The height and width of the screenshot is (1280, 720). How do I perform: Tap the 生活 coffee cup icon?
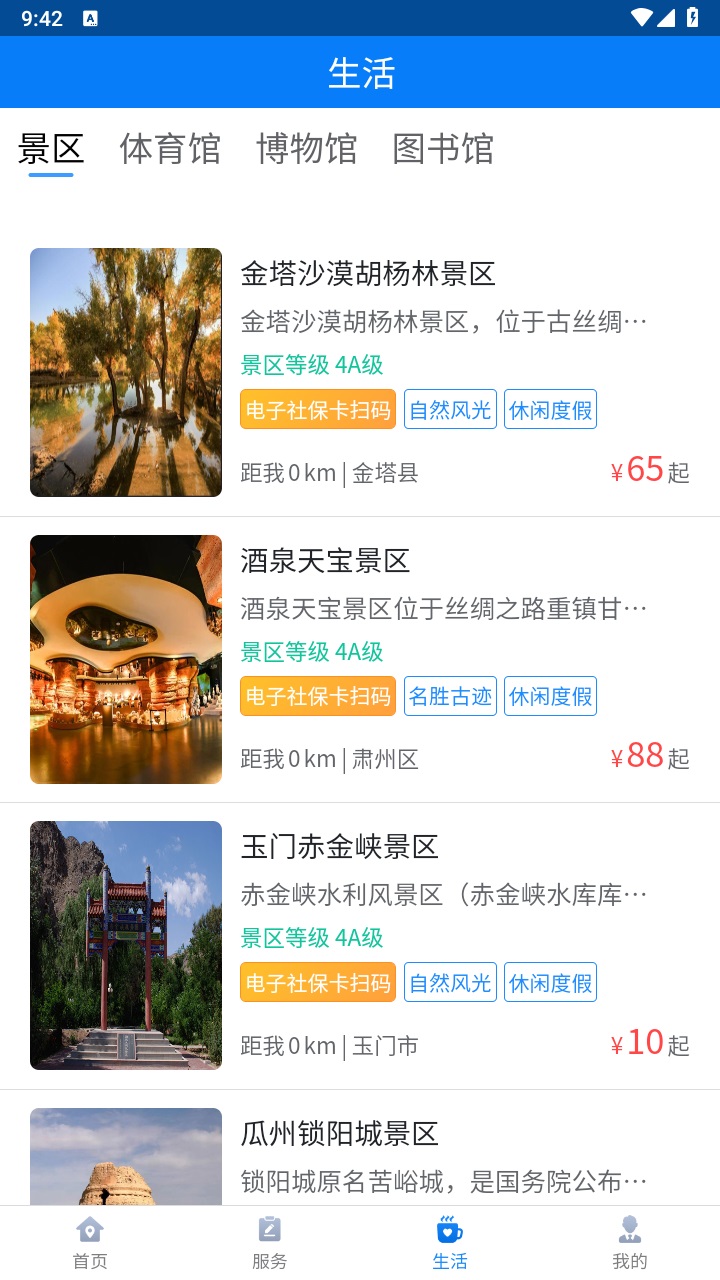[449, 1240]
